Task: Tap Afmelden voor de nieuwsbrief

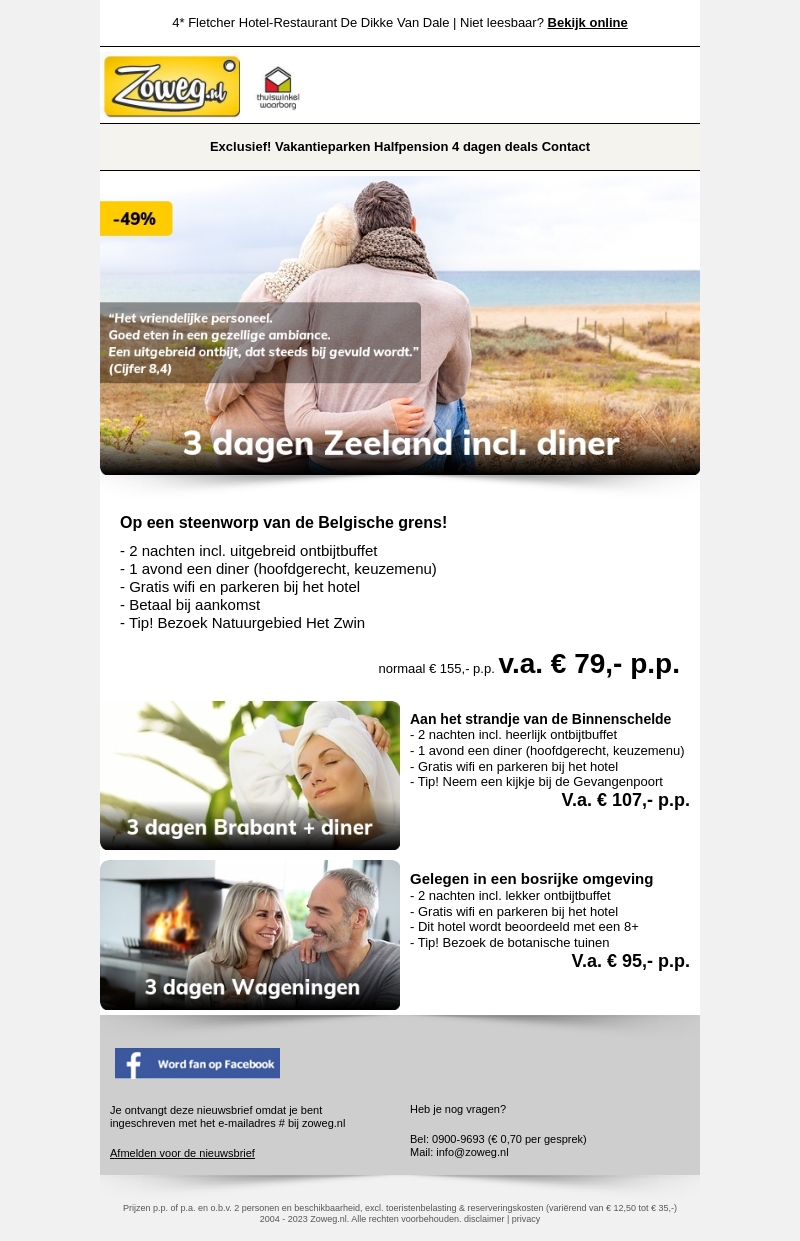Action: click(182, 1153)
